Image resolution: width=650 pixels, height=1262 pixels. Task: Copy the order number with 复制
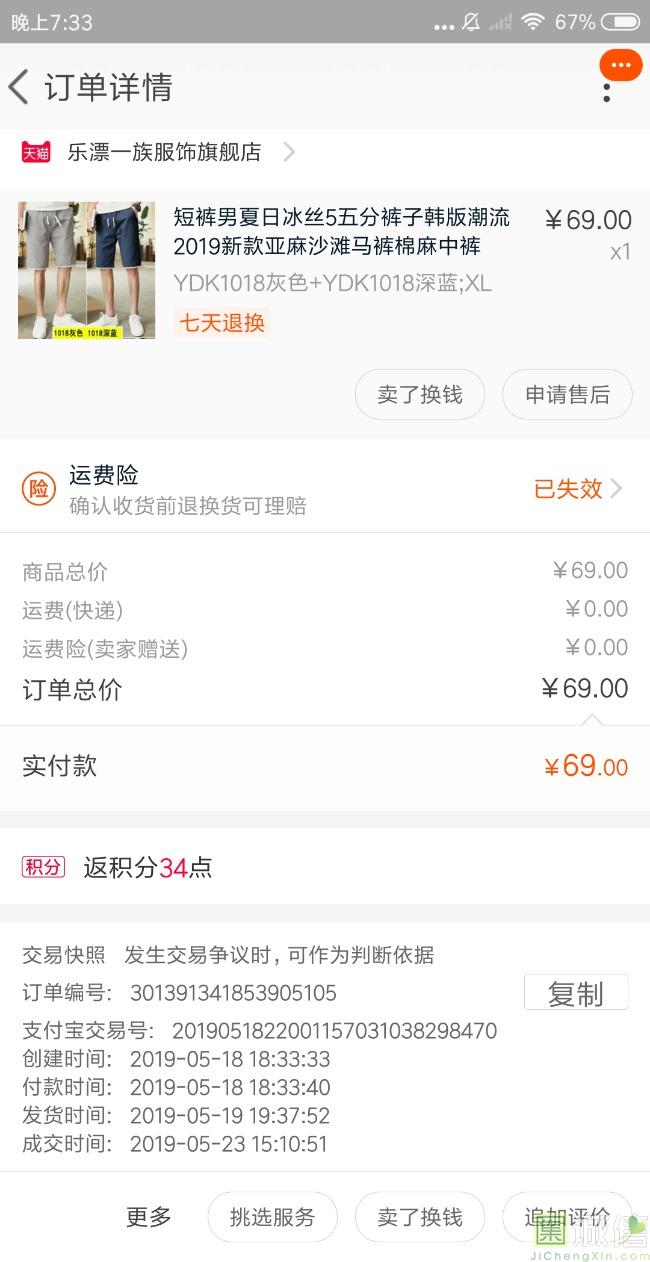[576, 993]
